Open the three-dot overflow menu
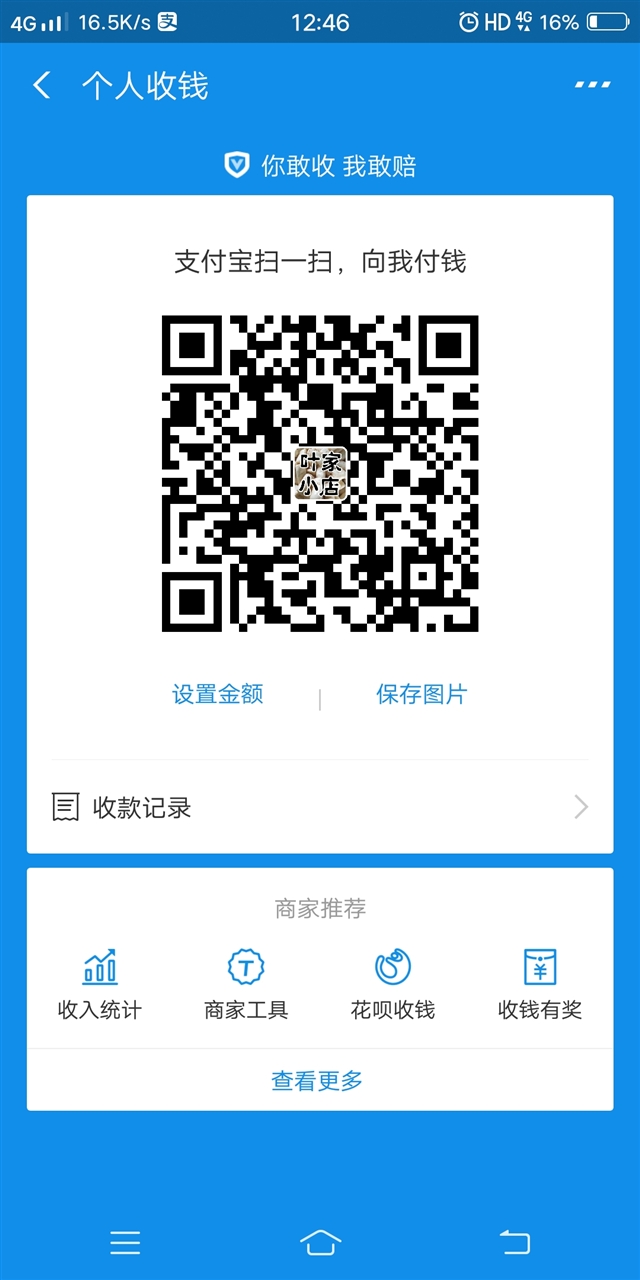Viewport: 640px width, 1280px height. tap(592, 86)
